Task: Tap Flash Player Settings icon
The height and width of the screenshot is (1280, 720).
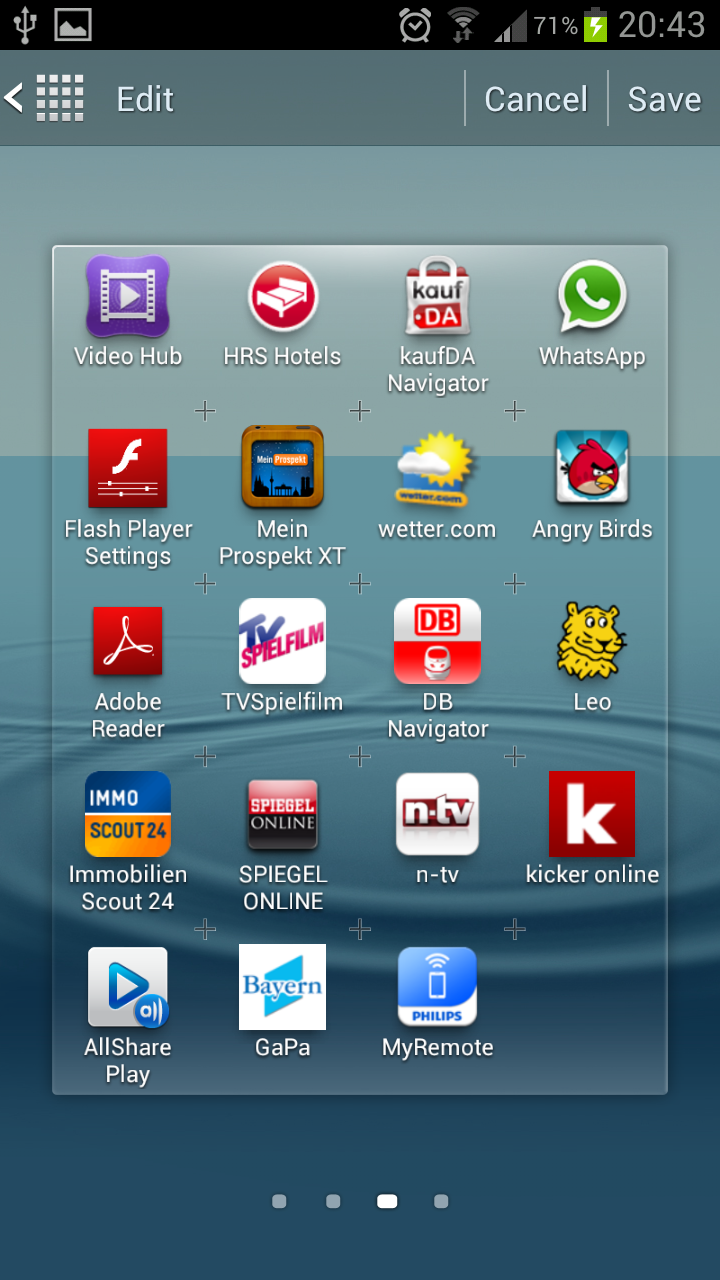Action: (x=128, y=469)
